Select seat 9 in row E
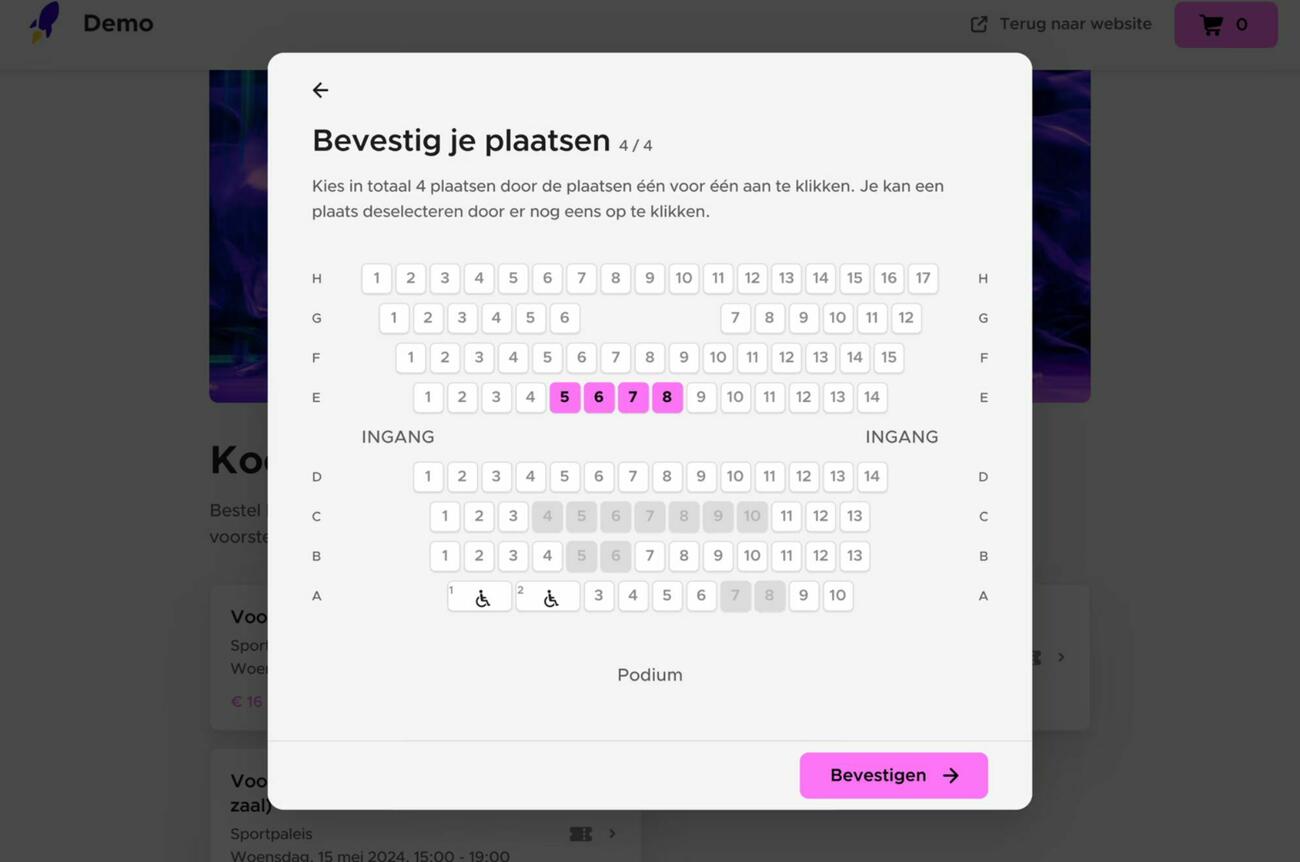The image size is (1300, 862). click(x=701, y=397)
